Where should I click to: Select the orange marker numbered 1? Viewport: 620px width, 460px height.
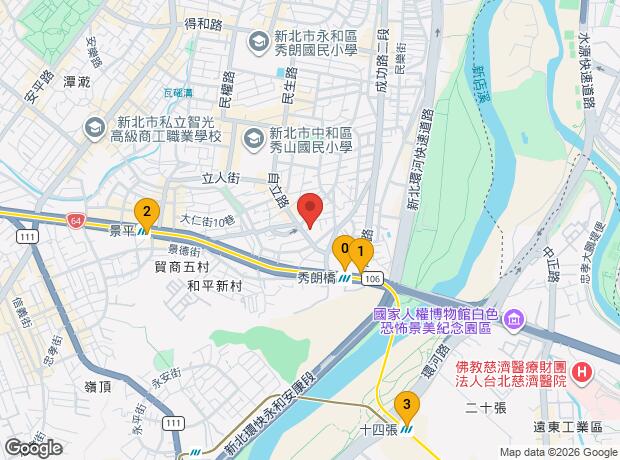click(361, 252)
